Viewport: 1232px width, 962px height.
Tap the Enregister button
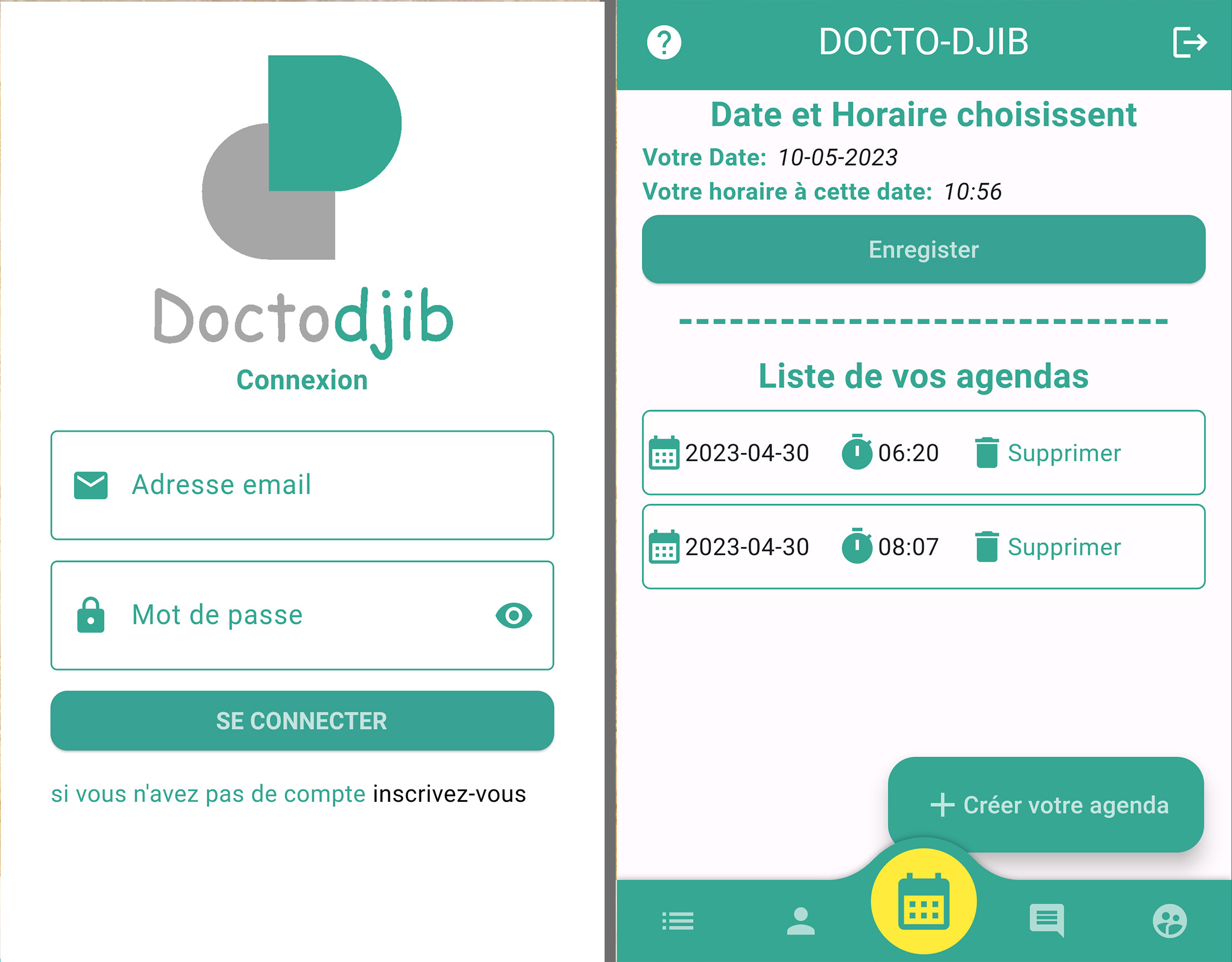pyautogui.click(x=923, y=249)
